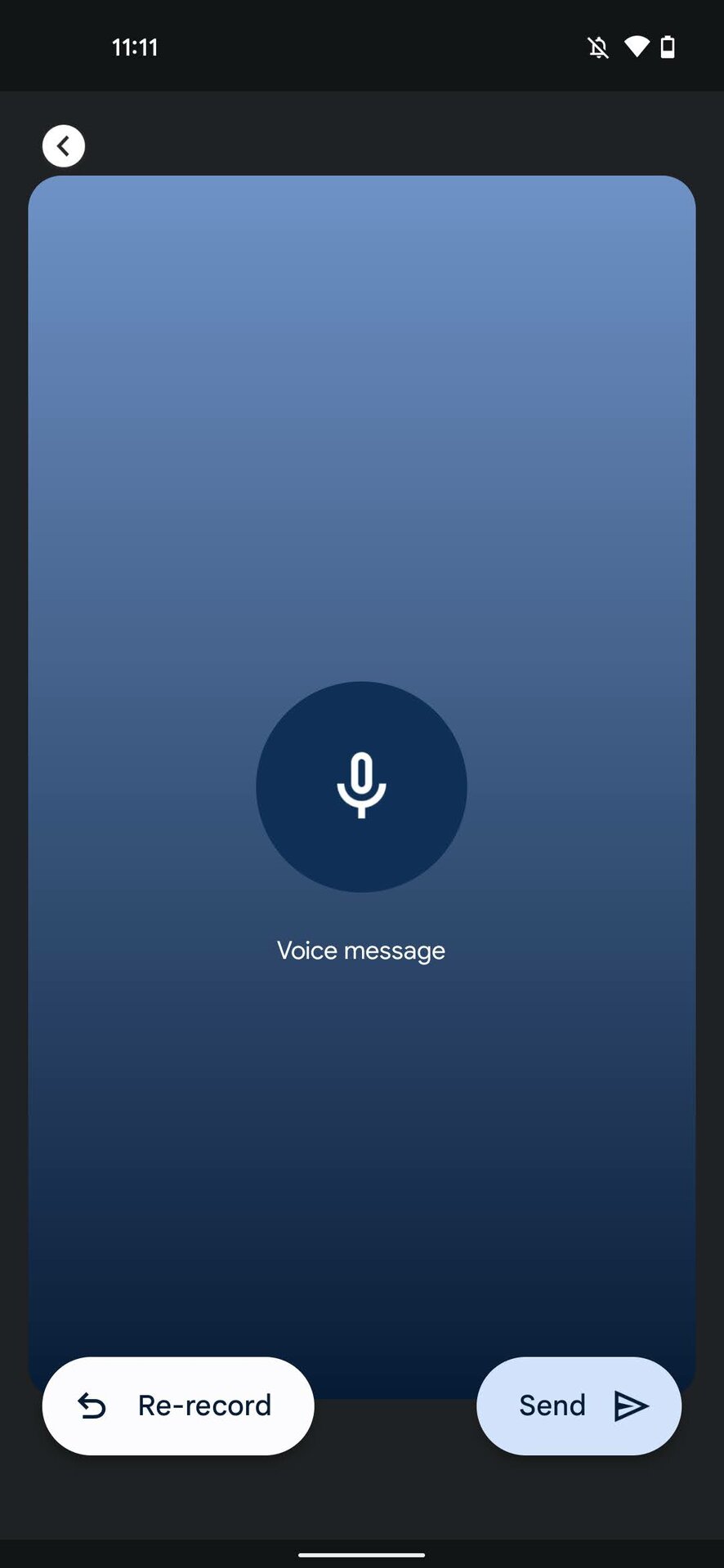Go back using the top arrow

(64, 146)
